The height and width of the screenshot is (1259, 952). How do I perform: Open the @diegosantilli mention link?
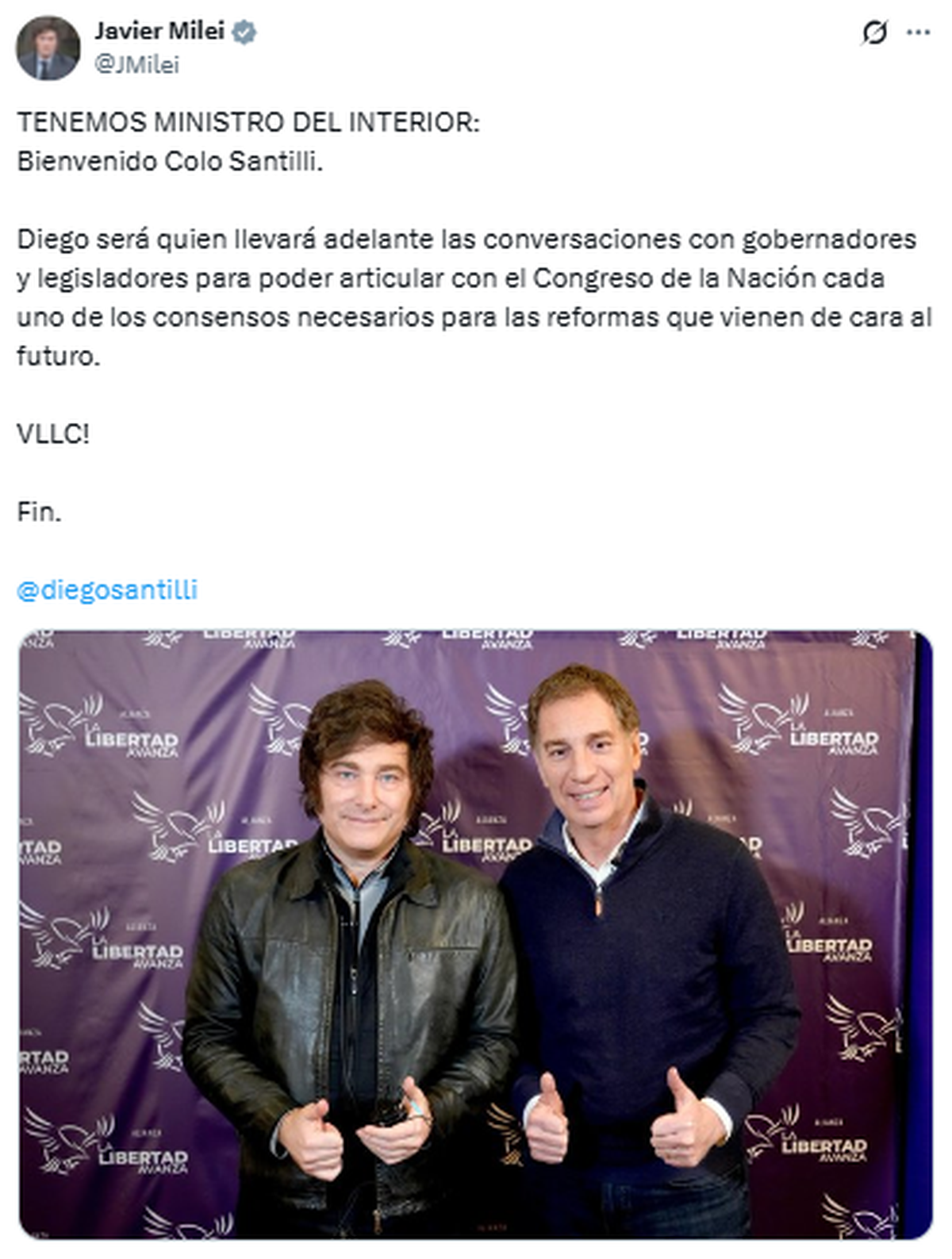[x=107, y=590]
